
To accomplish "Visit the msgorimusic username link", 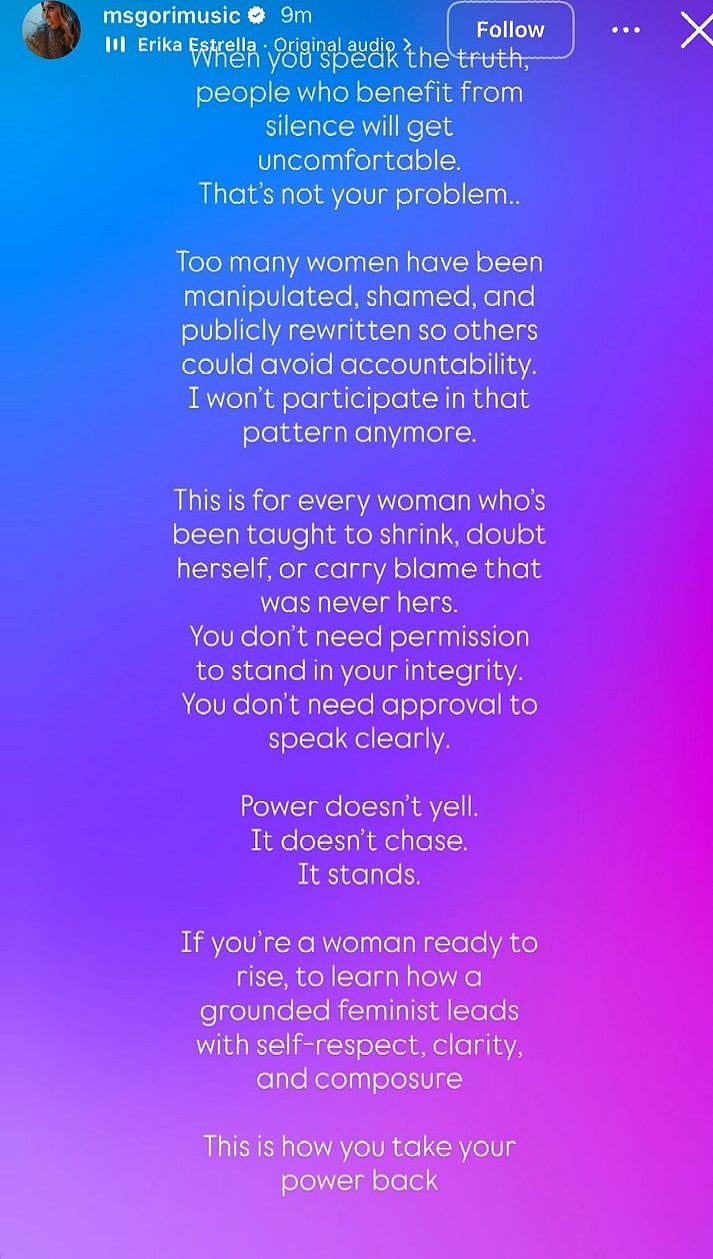I will (x=171, y=15).
